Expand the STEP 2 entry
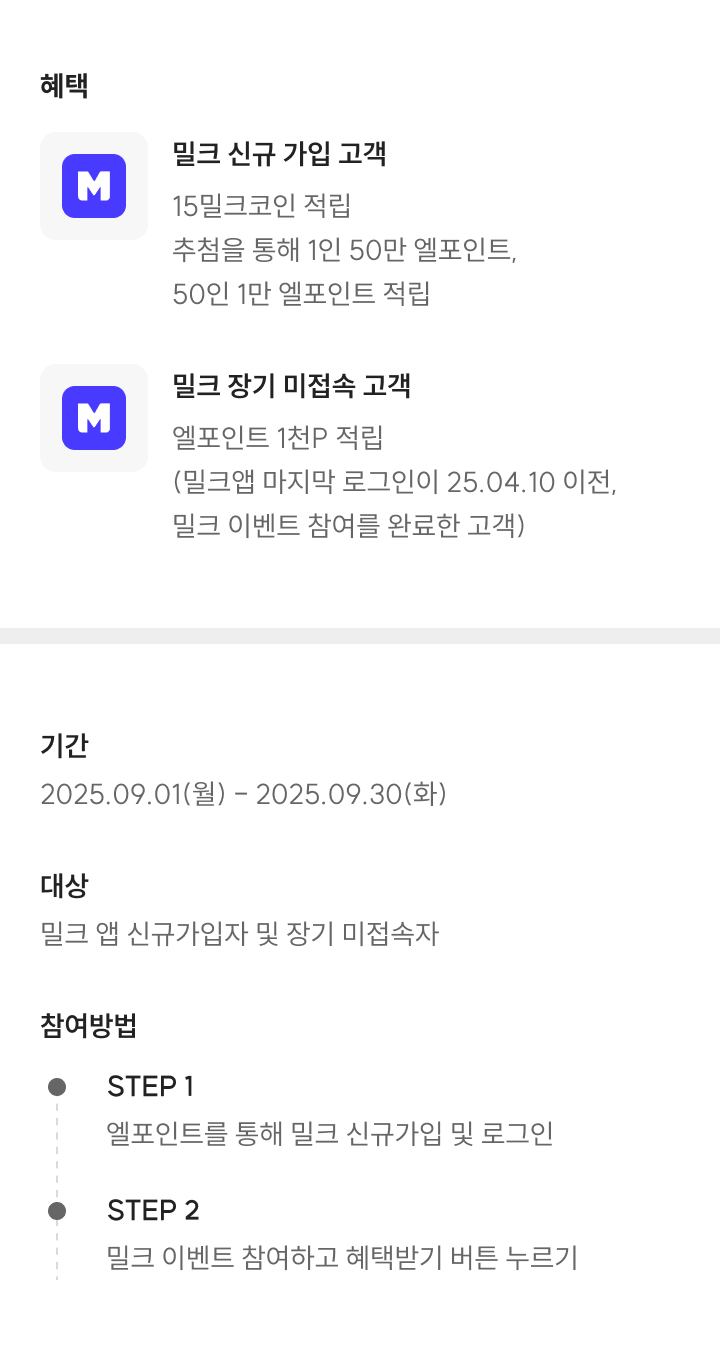 click(x=153, y=1210)
